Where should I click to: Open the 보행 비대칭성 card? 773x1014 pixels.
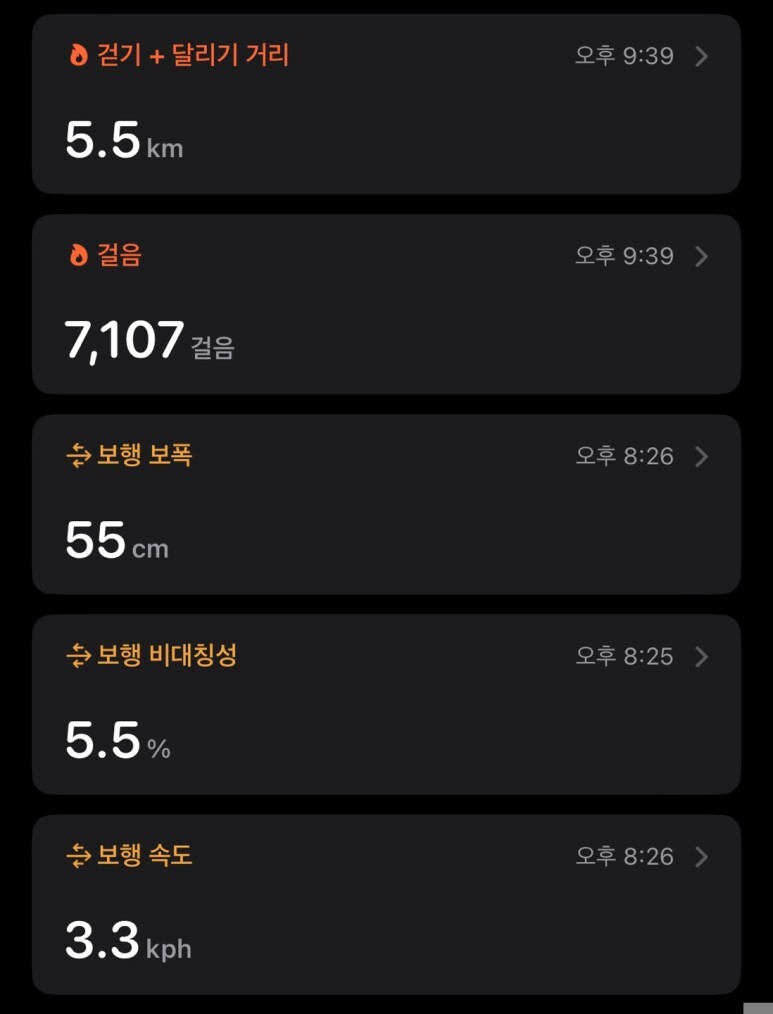pyautogui.click(x=386, y=704)
